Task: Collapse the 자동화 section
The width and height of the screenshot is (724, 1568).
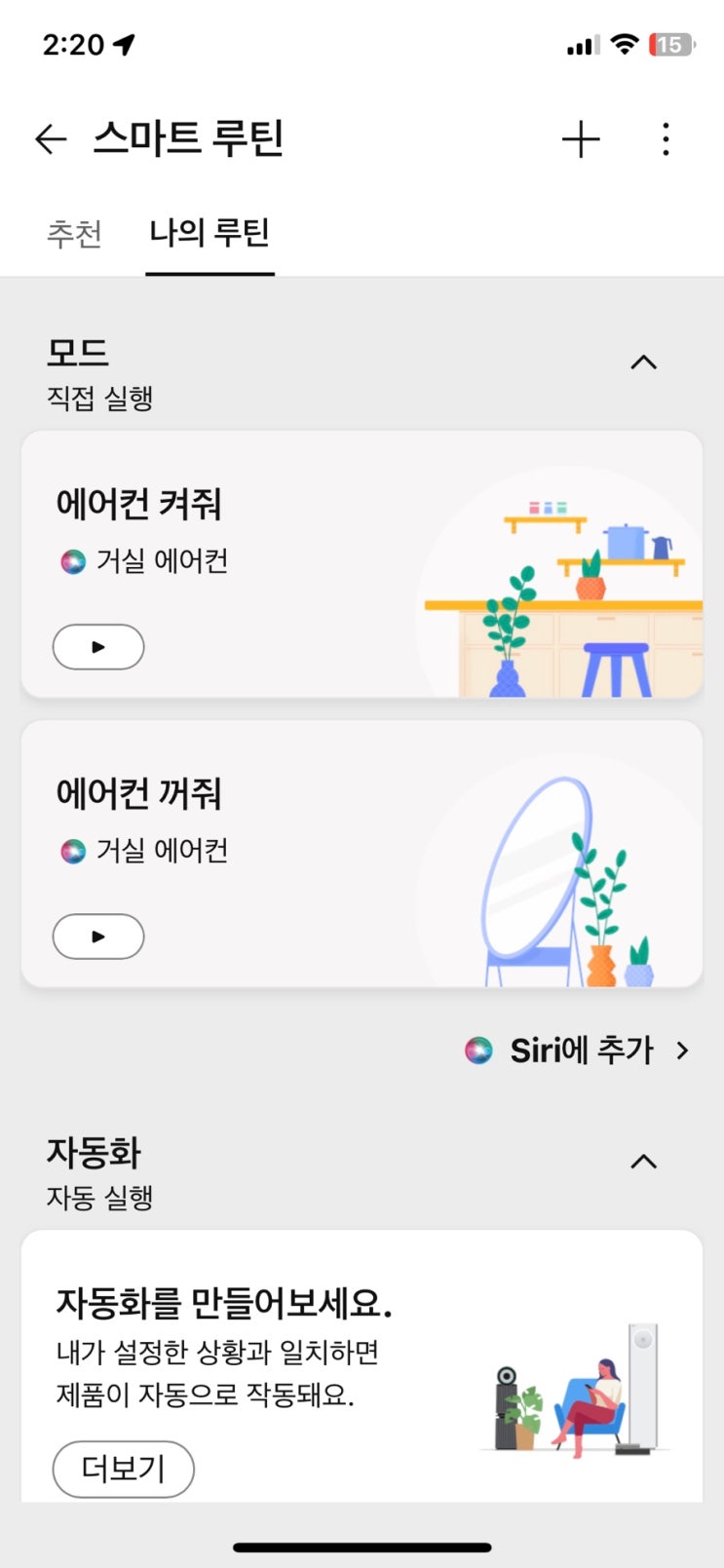Action: click(643, 1162)
